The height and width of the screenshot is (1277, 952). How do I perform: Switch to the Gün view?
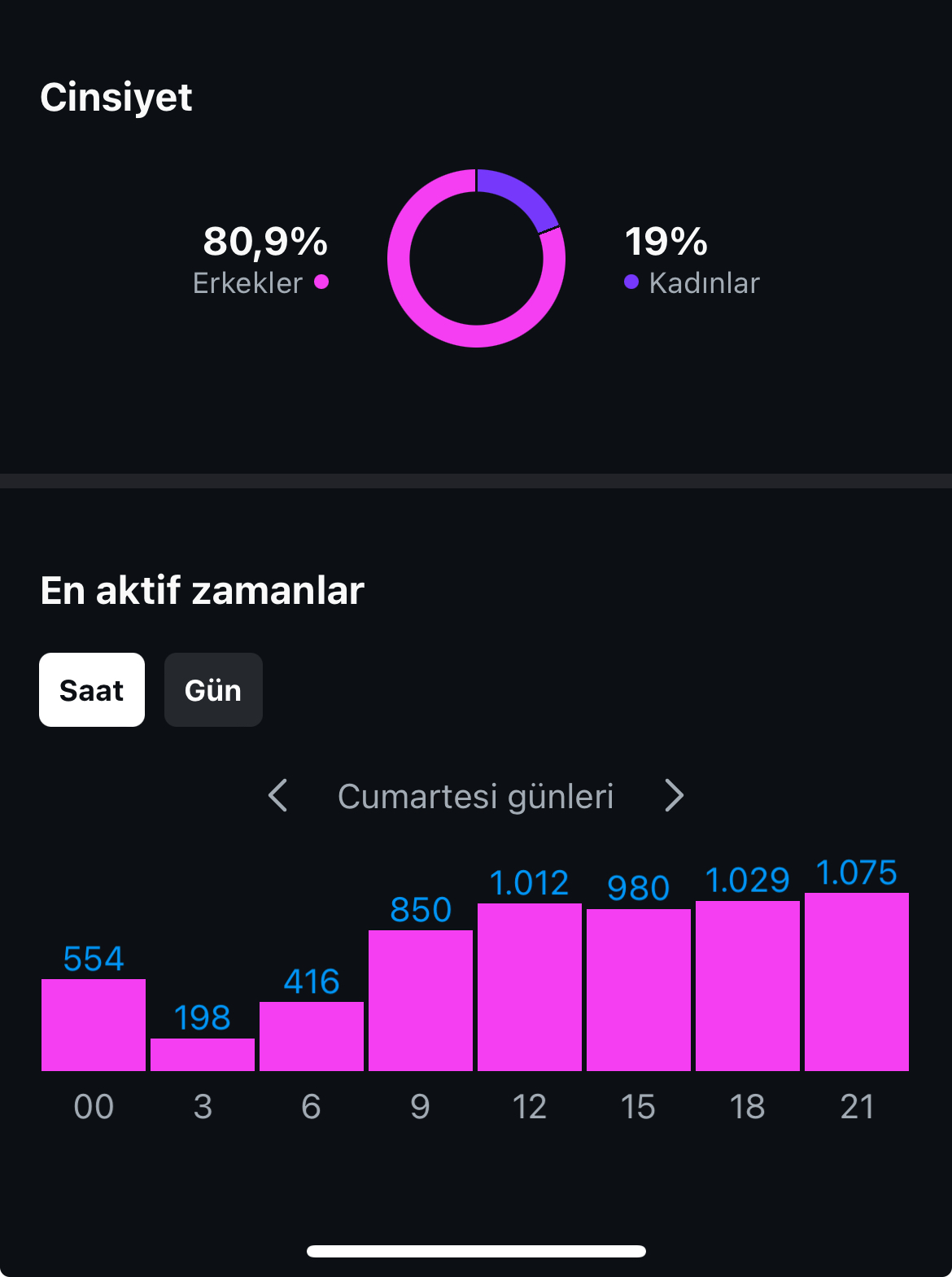[x=213, y=689]
